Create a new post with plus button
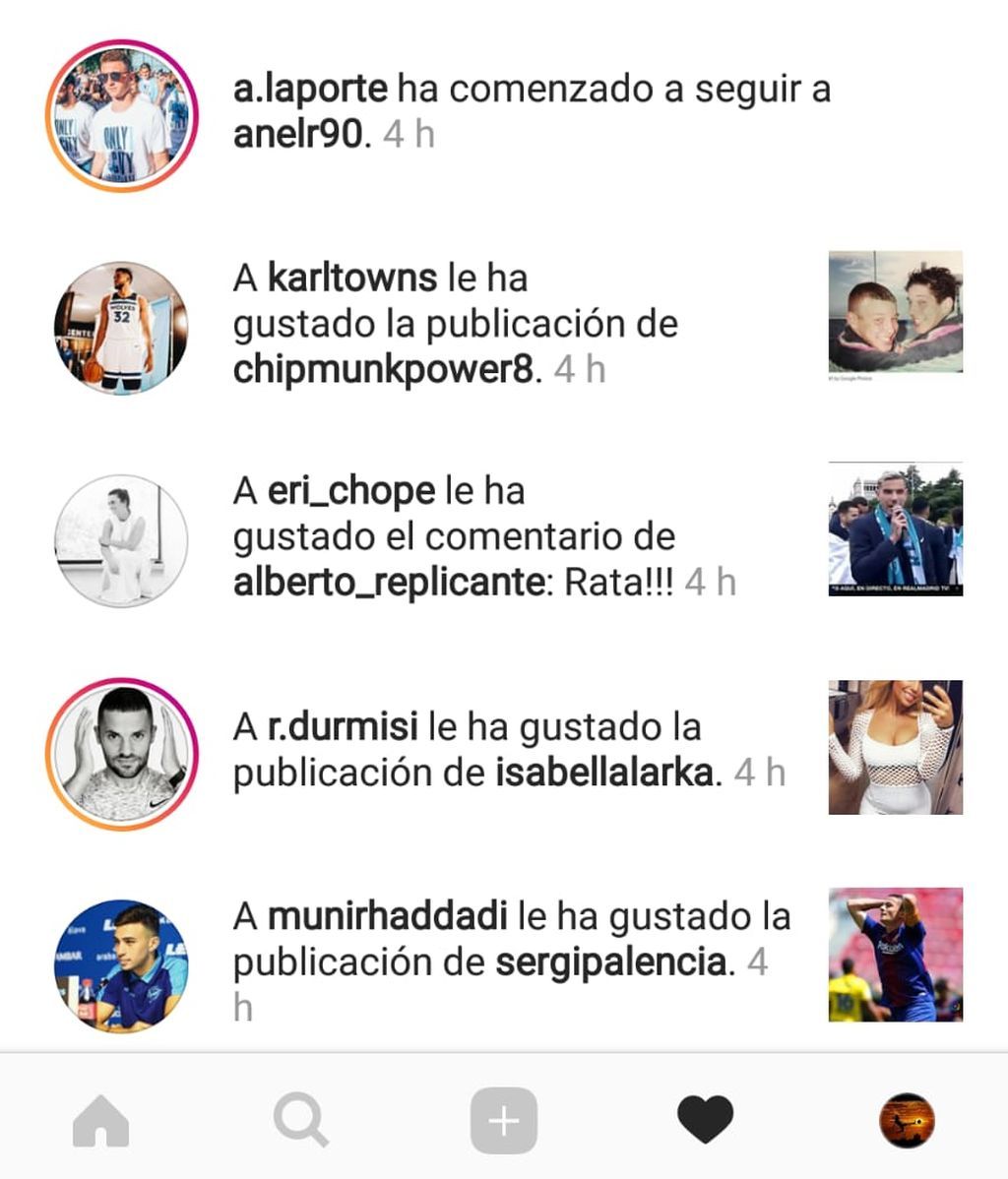Screen dimensions: 1008x1179 tap(504, 1120)
